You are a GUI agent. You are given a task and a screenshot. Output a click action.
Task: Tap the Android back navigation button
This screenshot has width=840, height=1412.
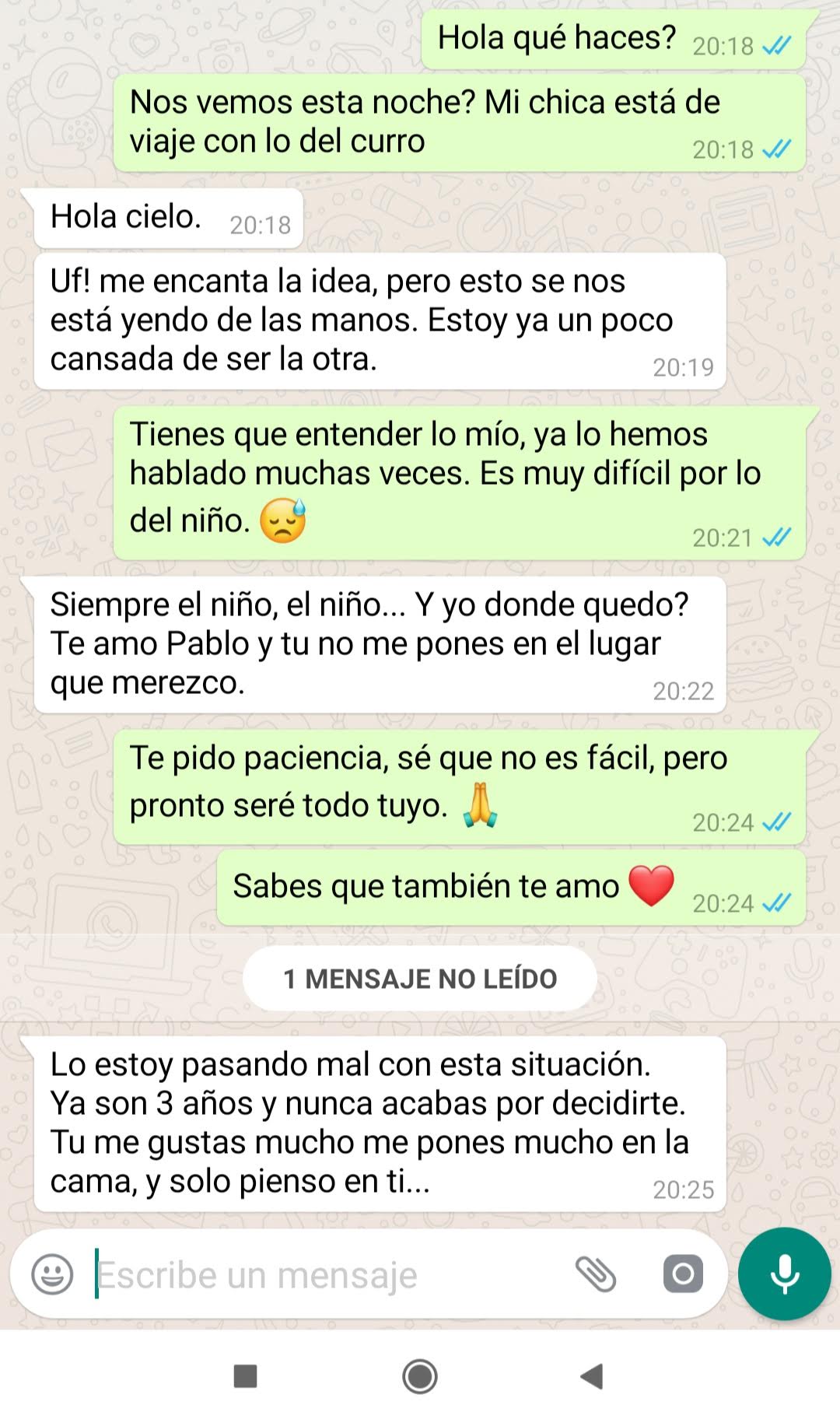[x=591, y=1375]
